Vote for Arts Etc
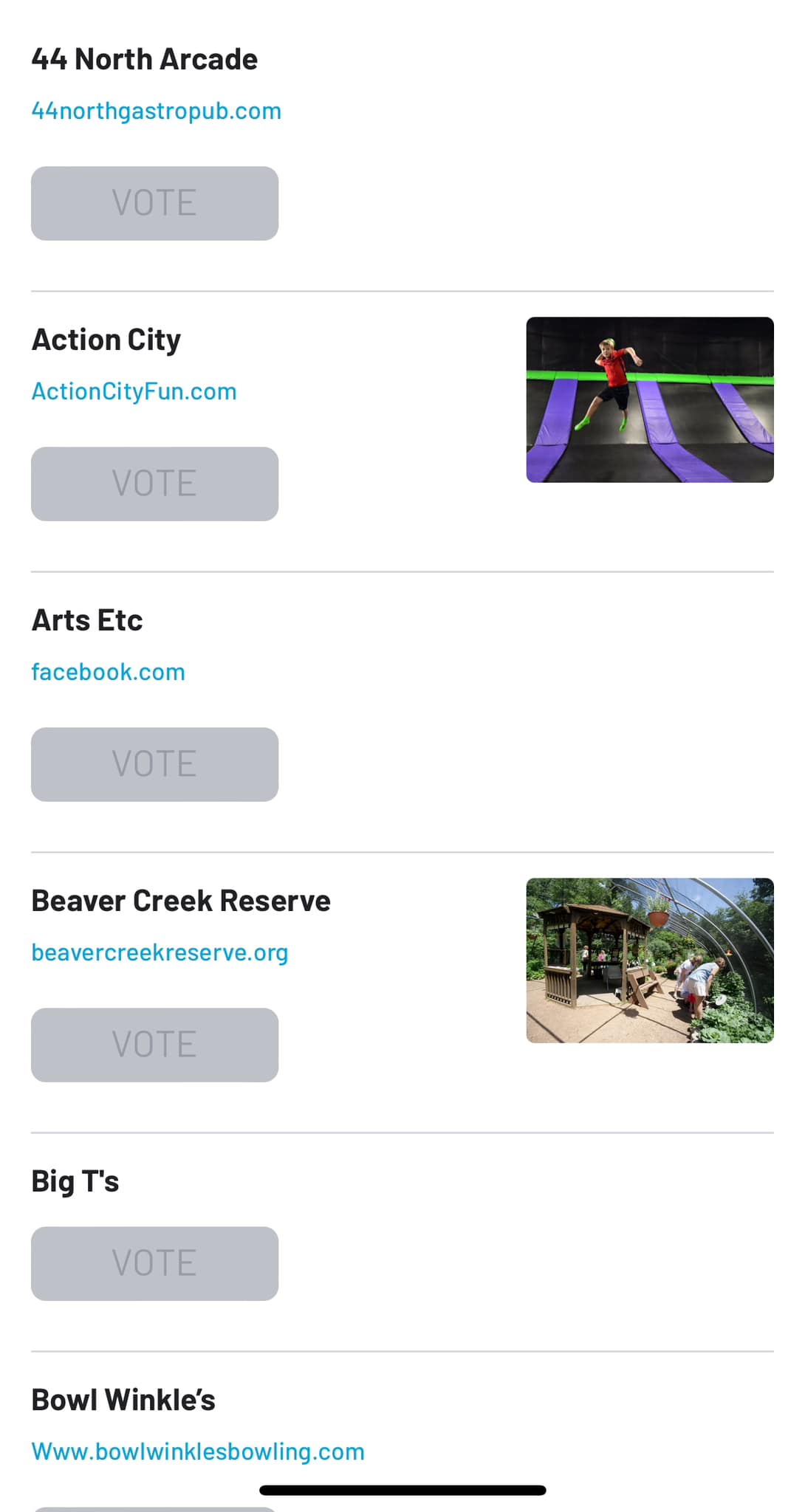 pos(154,764)
